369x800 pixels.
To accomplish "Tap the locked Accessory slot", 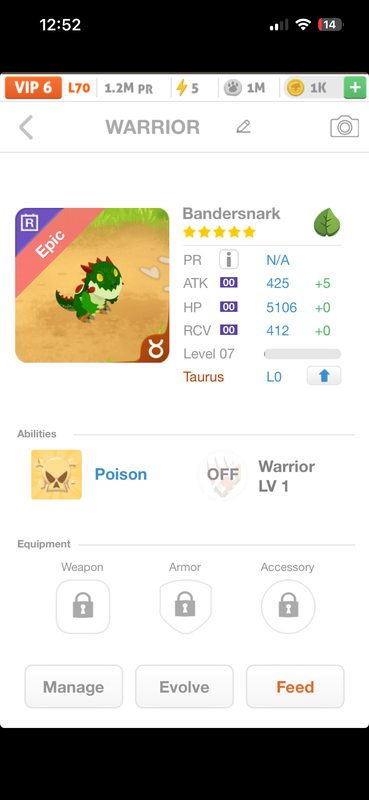I will pos(288,607).
